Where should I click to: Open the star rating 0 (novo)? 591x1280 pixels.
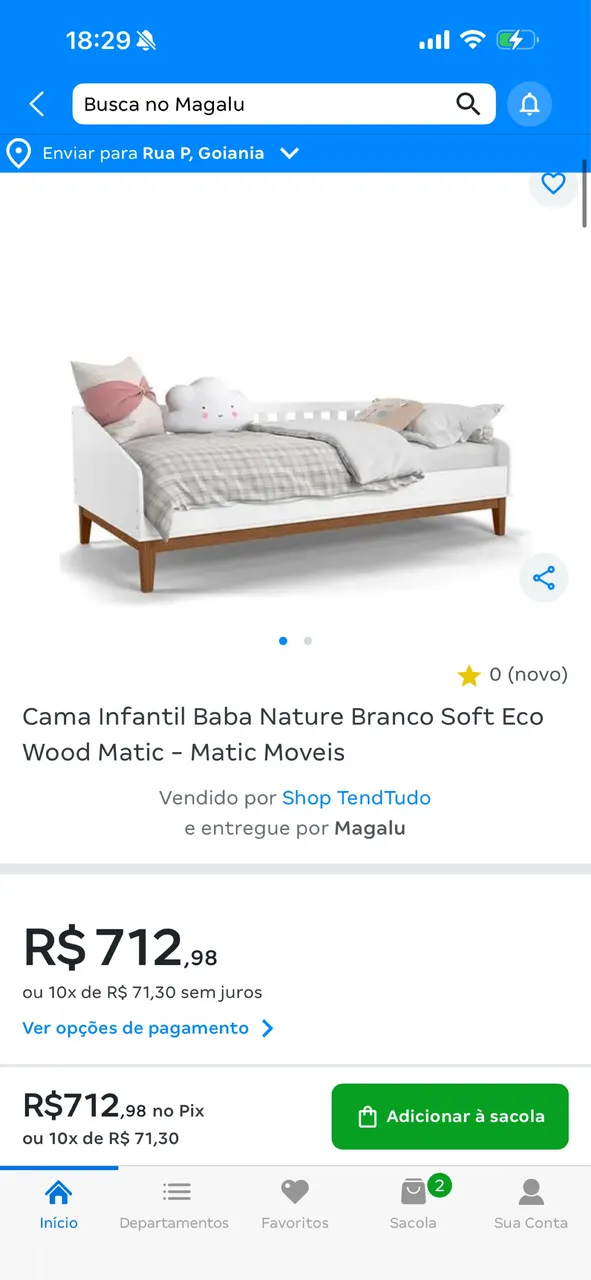(513, 675)
